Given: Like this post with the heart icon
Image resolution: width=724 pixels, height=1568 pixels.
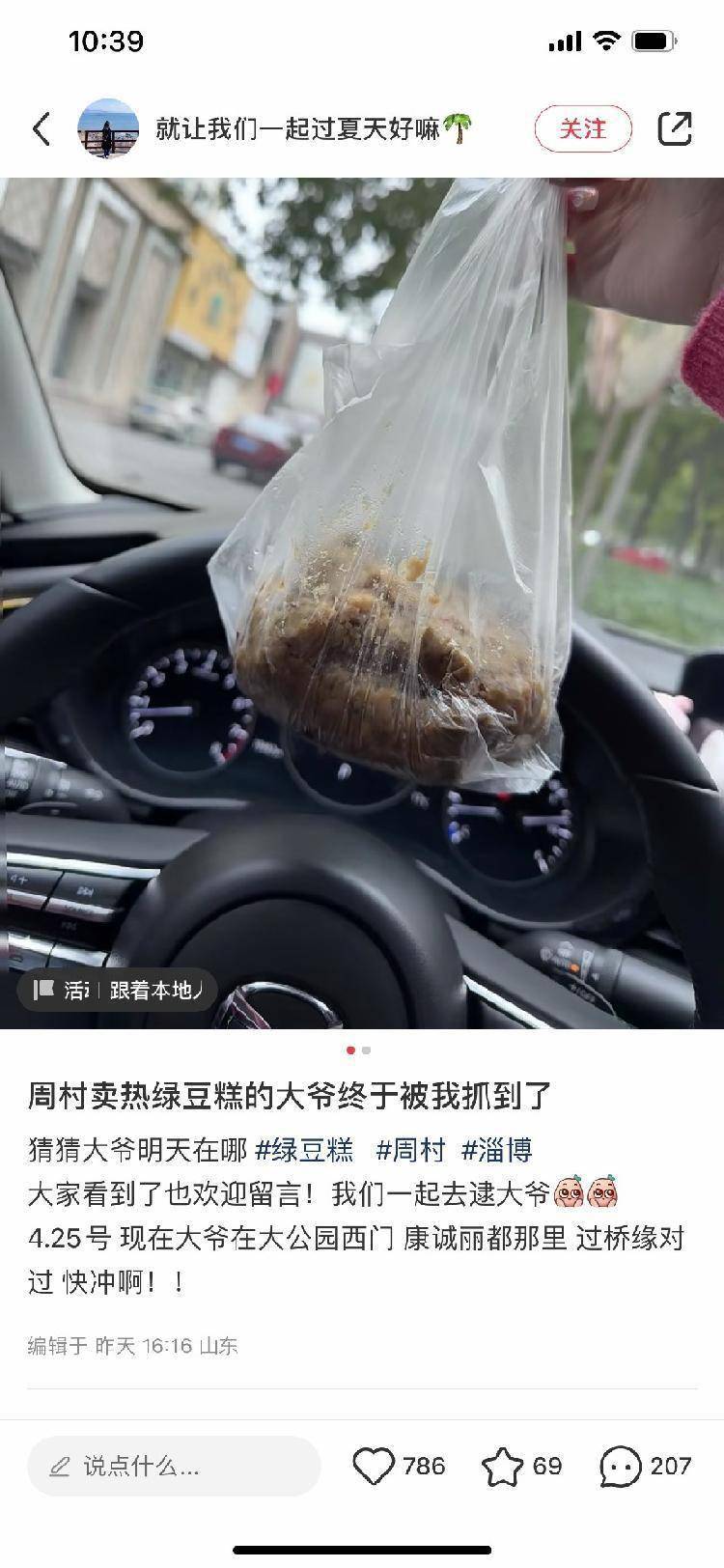Looking at the screenshot, I should coord(374,1467).
